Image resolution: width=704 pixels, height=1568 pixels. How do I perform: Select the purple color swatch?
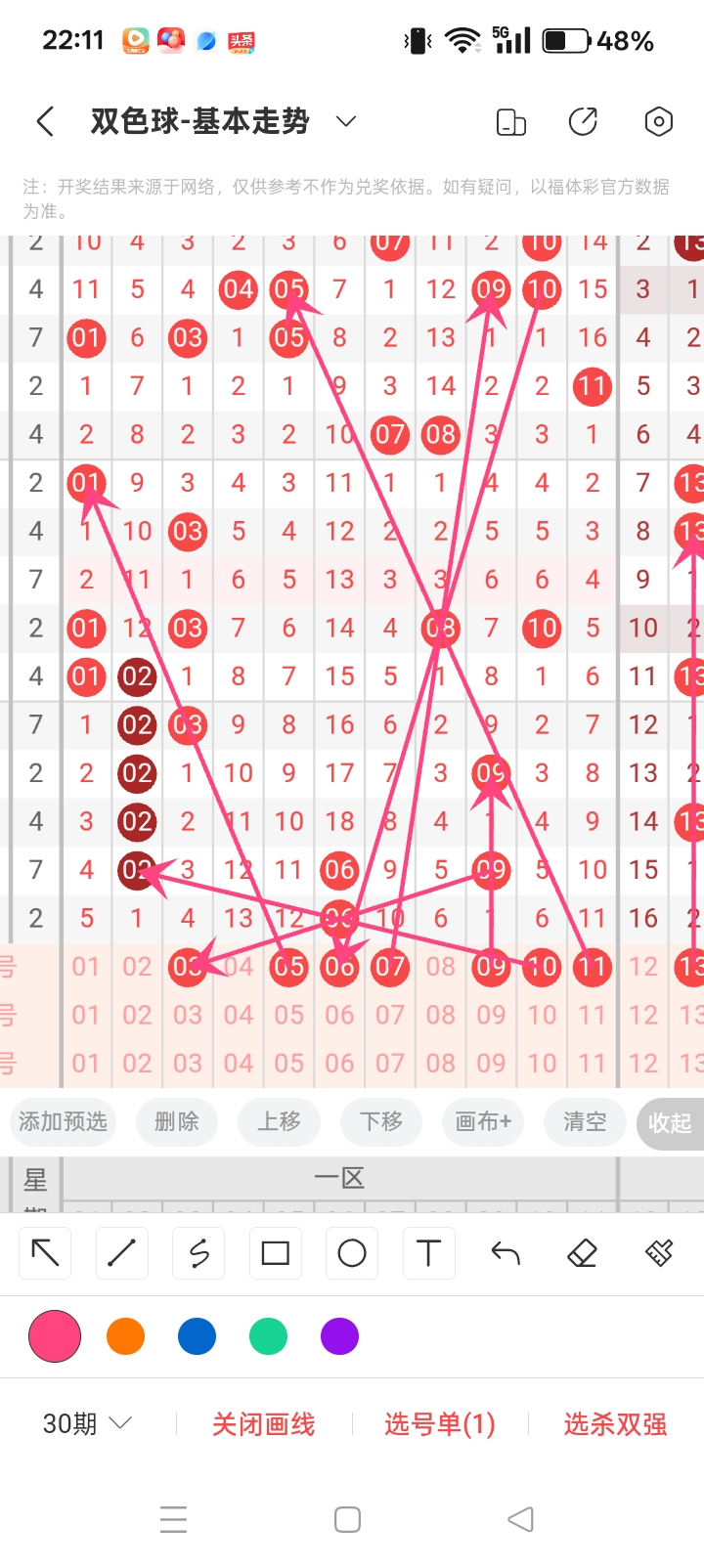pos(339,1335)
